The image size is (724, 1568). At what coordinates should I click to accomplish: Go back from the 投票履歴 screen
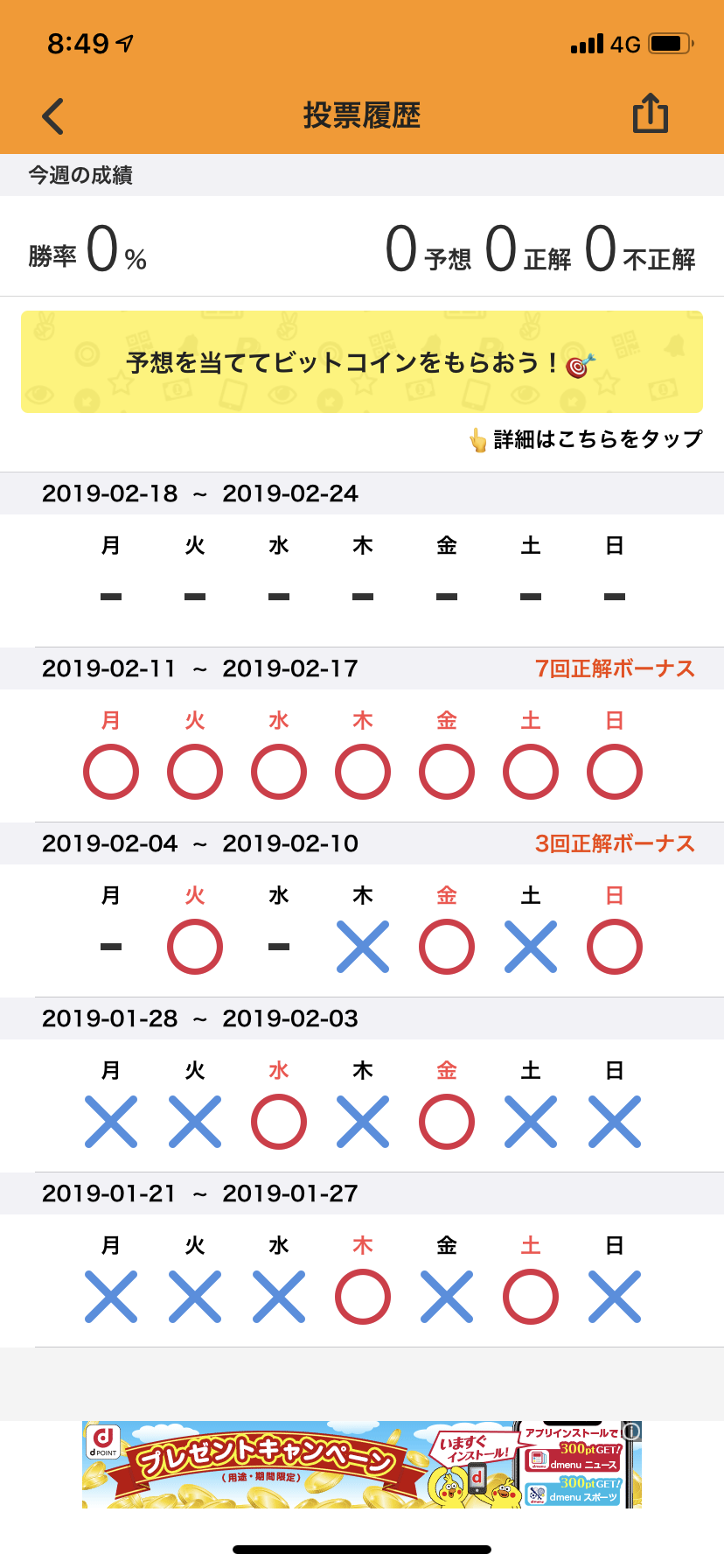pyautogui.click(x=53, y=116)
